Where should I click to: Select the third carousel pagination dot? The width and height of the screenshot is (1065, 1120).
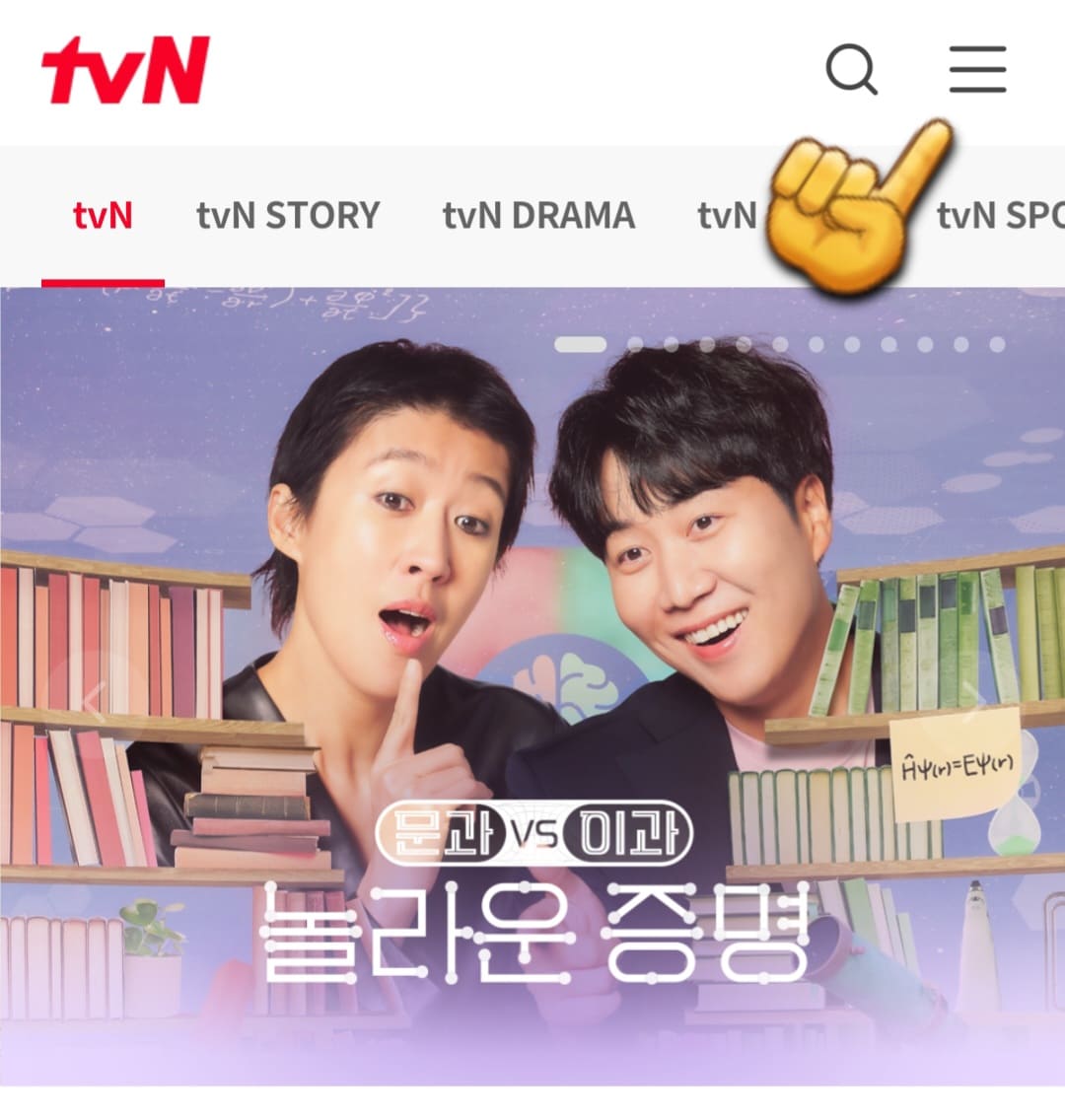(x=669, y=344)
